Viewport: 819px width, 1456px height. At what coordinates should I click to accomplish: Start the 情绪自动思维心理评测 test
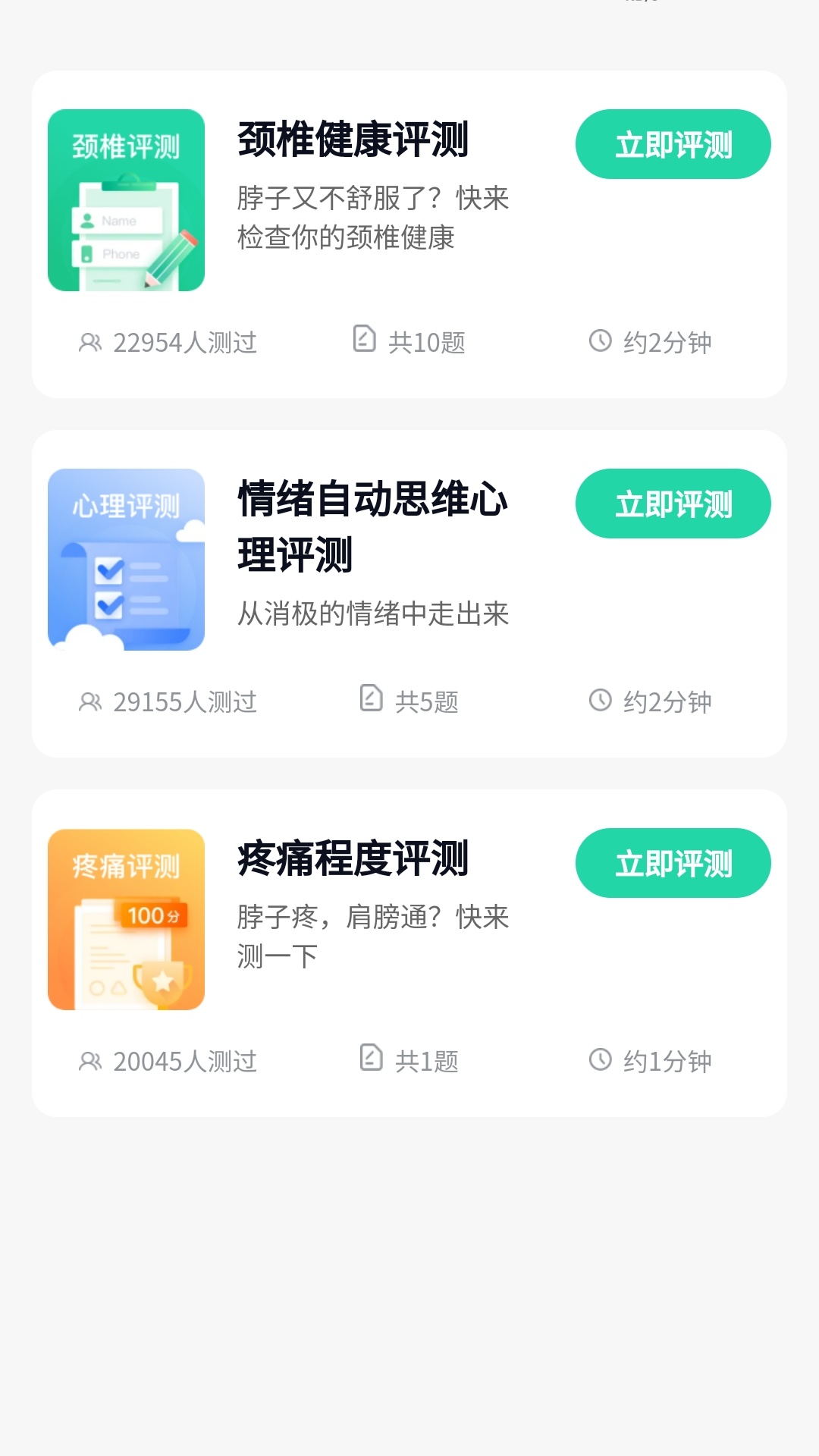(x=673, y=503)
